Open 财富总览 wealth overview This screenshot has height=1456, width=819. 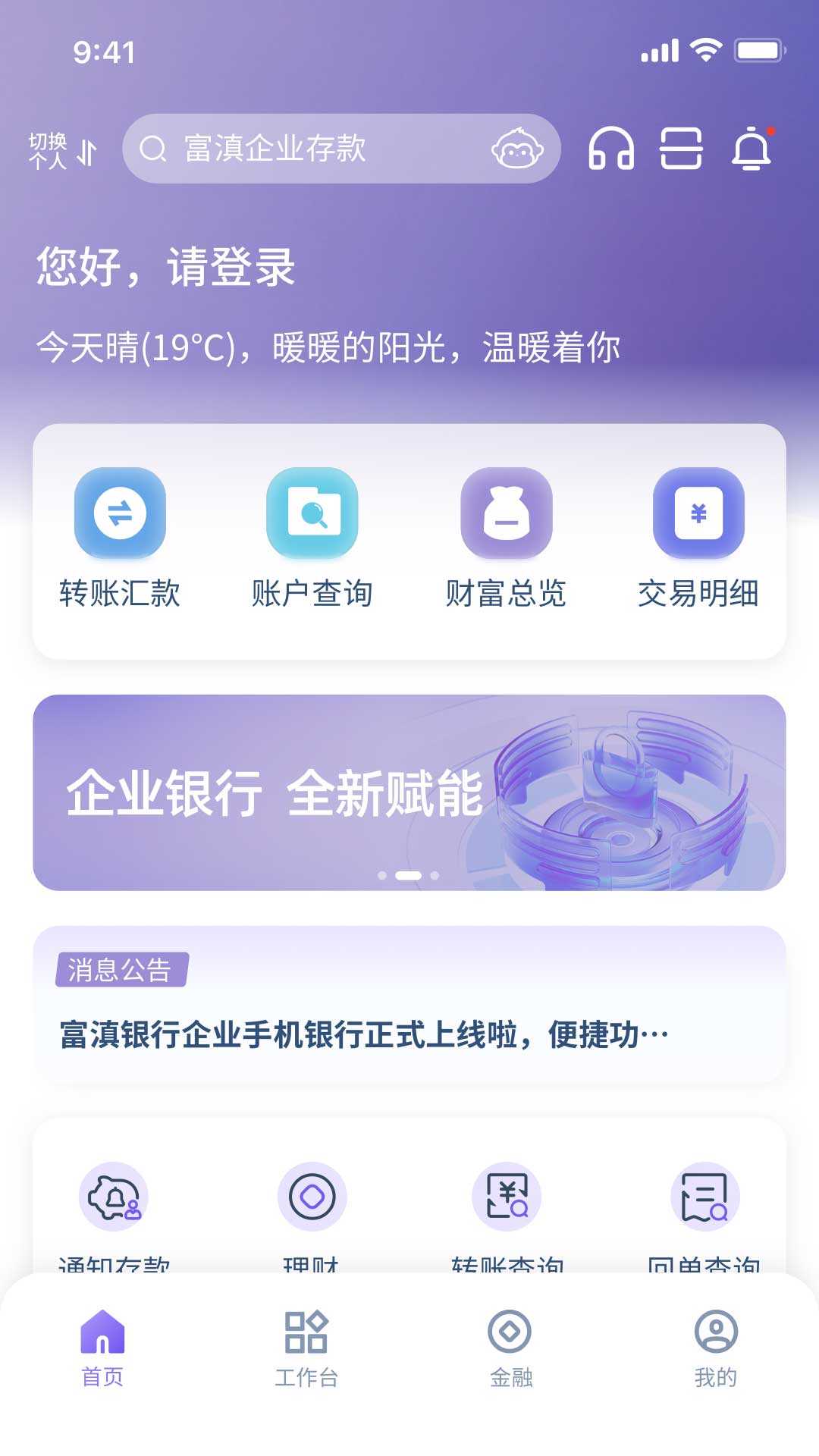point(506,513)
